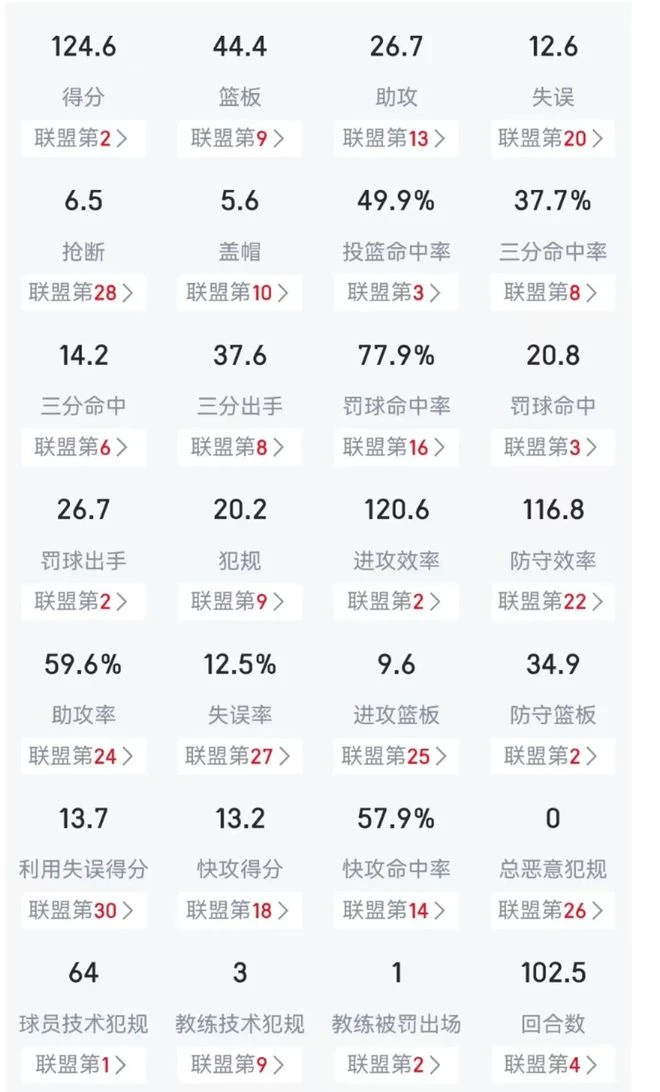The width and height of the screenshot is (660, 1092).
Task: Open the ranking chip under 三分命中率
Action: click(x=553, y=292)
